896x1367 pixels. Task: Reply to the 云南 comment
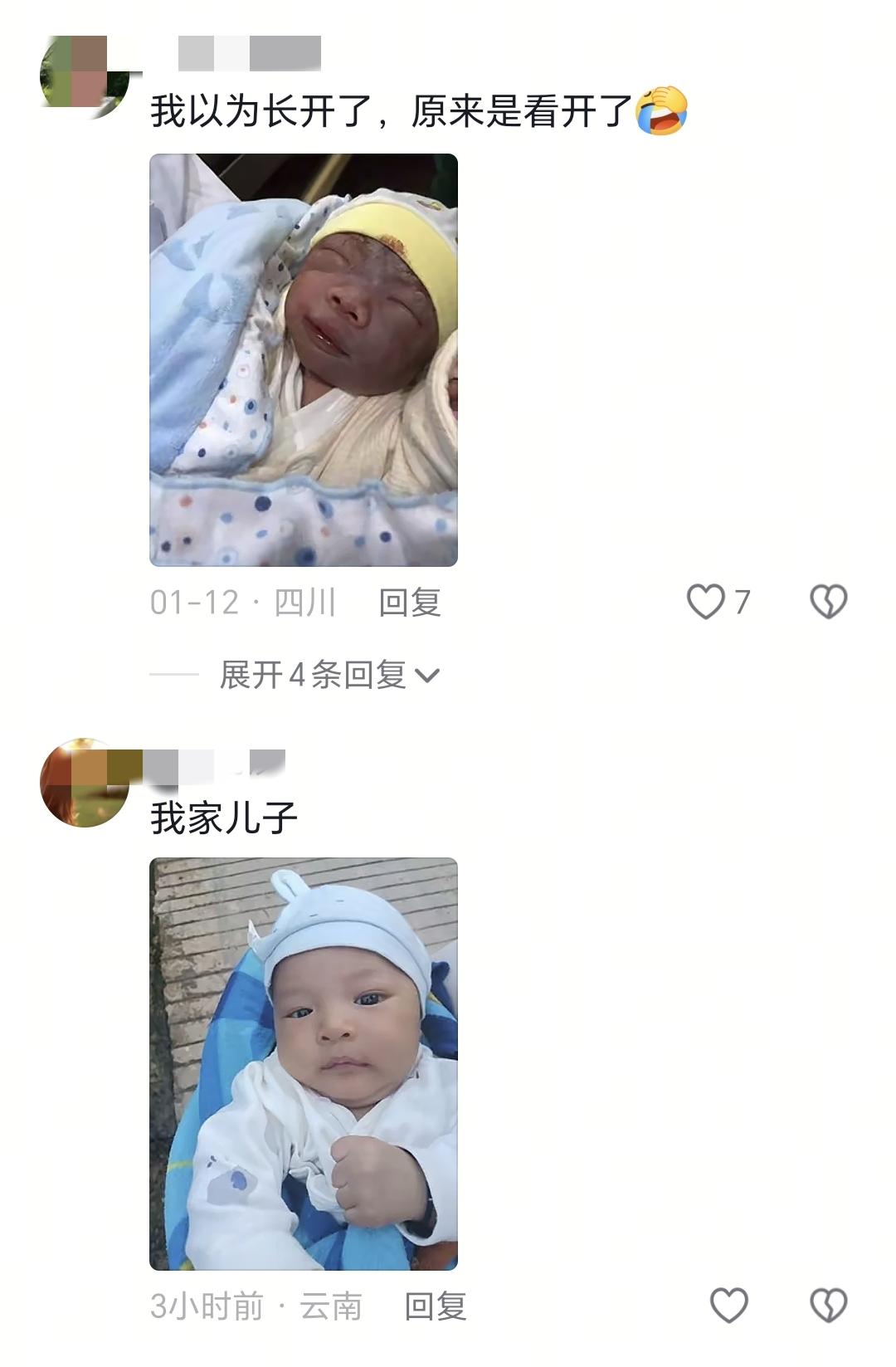click(x=435, y=1306)
